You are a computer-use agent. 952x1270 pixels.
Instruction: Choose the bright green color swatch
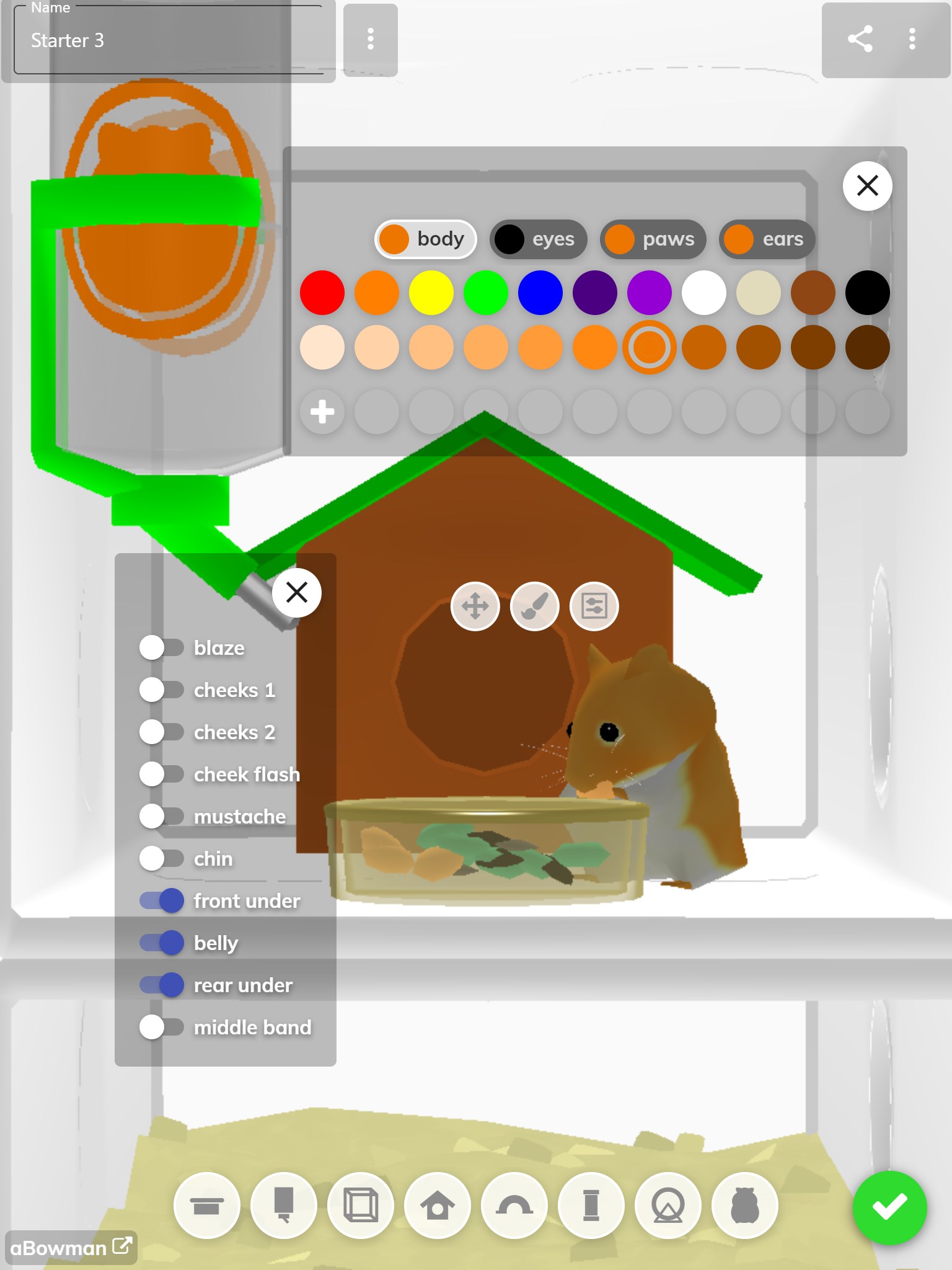(x=486, y=293)
